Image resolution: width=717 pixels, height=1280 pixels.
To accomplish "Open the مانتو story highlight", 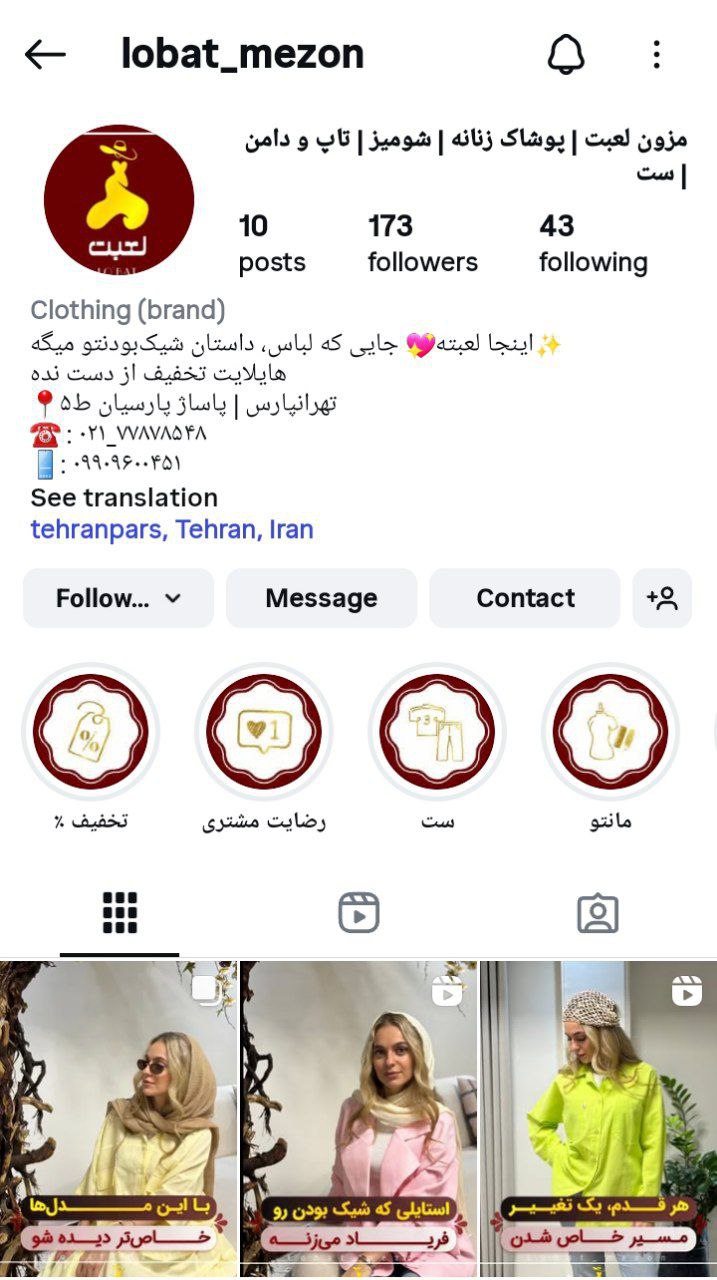I will [x=610, y=732].
